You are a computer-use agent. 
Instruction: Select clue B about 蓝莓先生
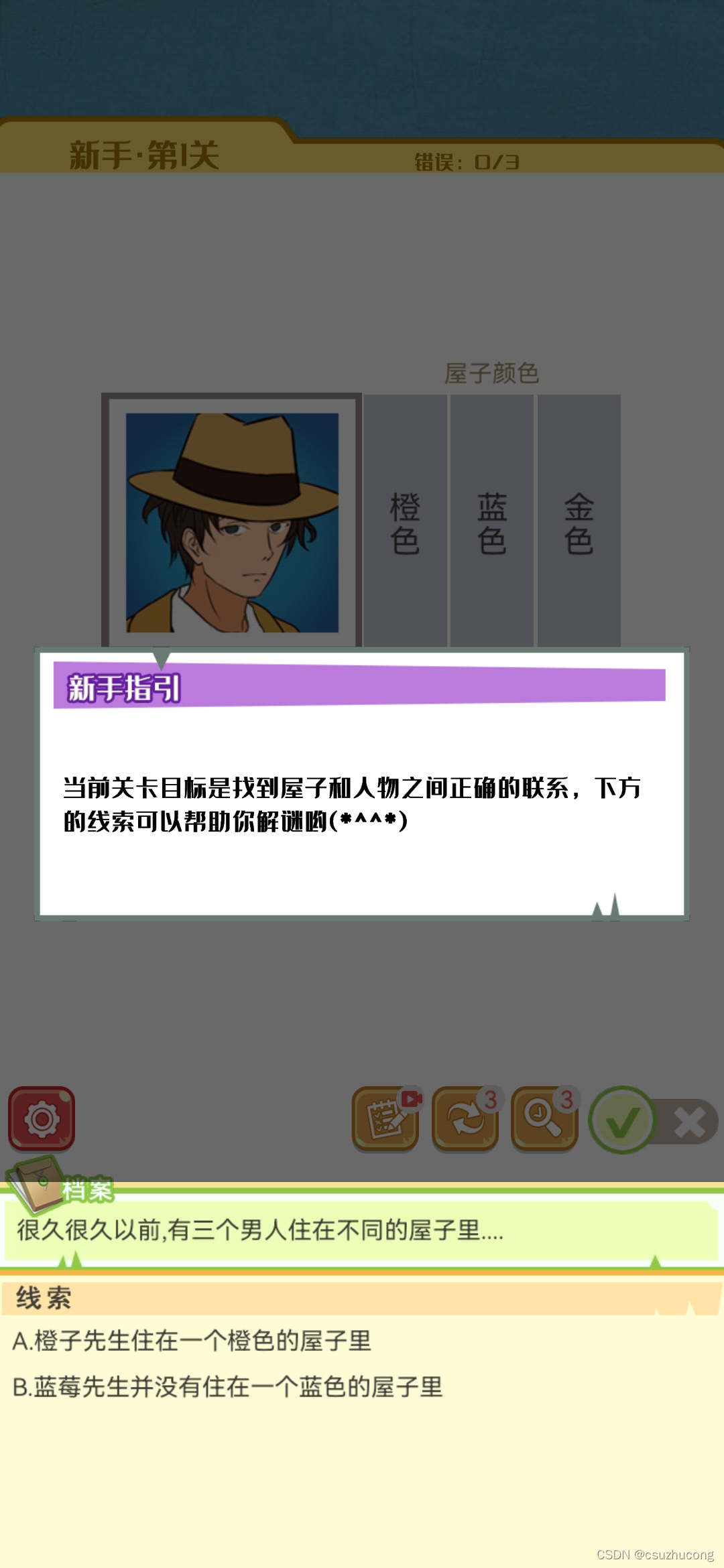(228, 1387)
